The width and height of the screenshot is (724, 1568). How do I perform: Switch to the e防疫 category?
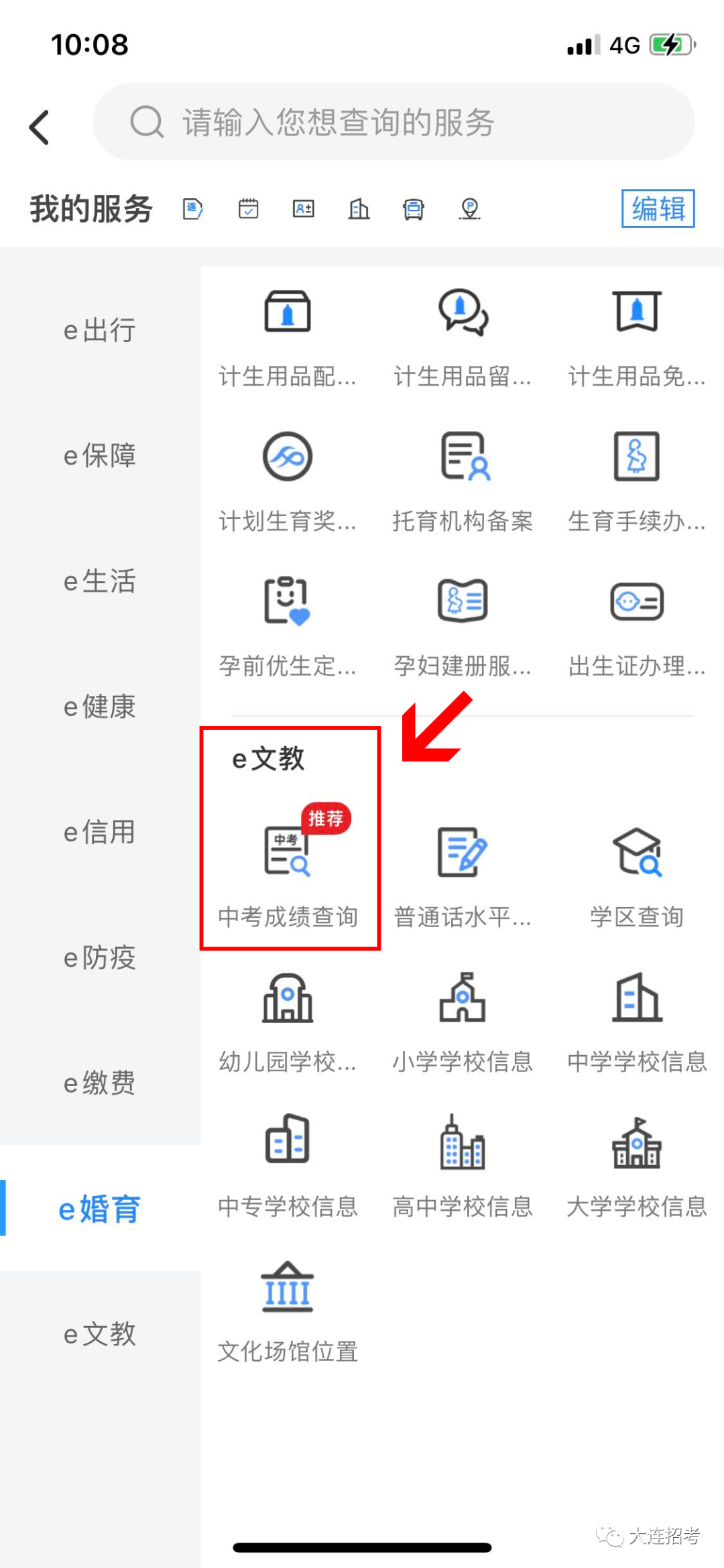click(99, 957)
